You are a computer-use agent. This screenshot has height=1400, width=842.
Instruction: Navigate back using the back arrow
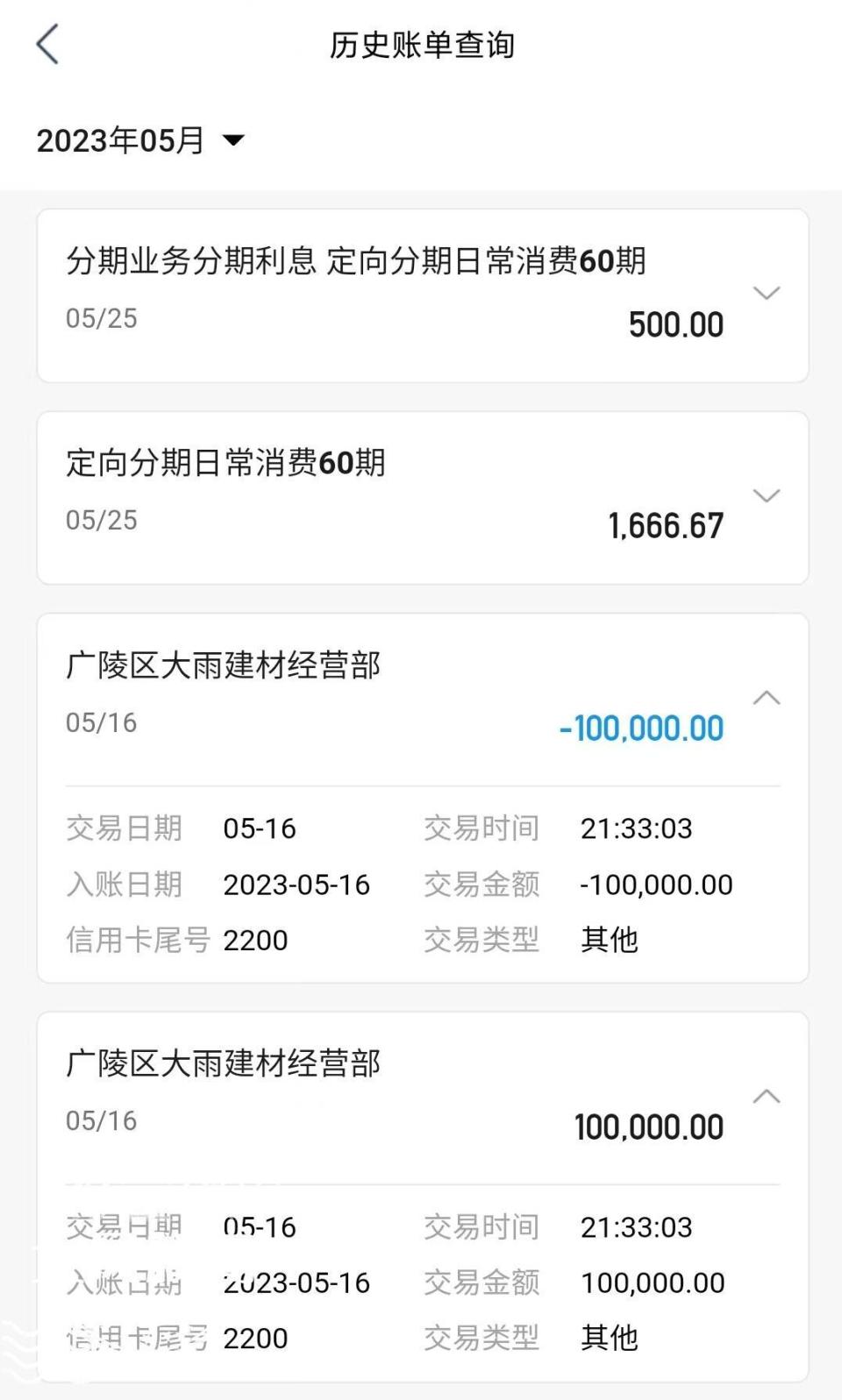pyautogui.click(x=48, y=43)
